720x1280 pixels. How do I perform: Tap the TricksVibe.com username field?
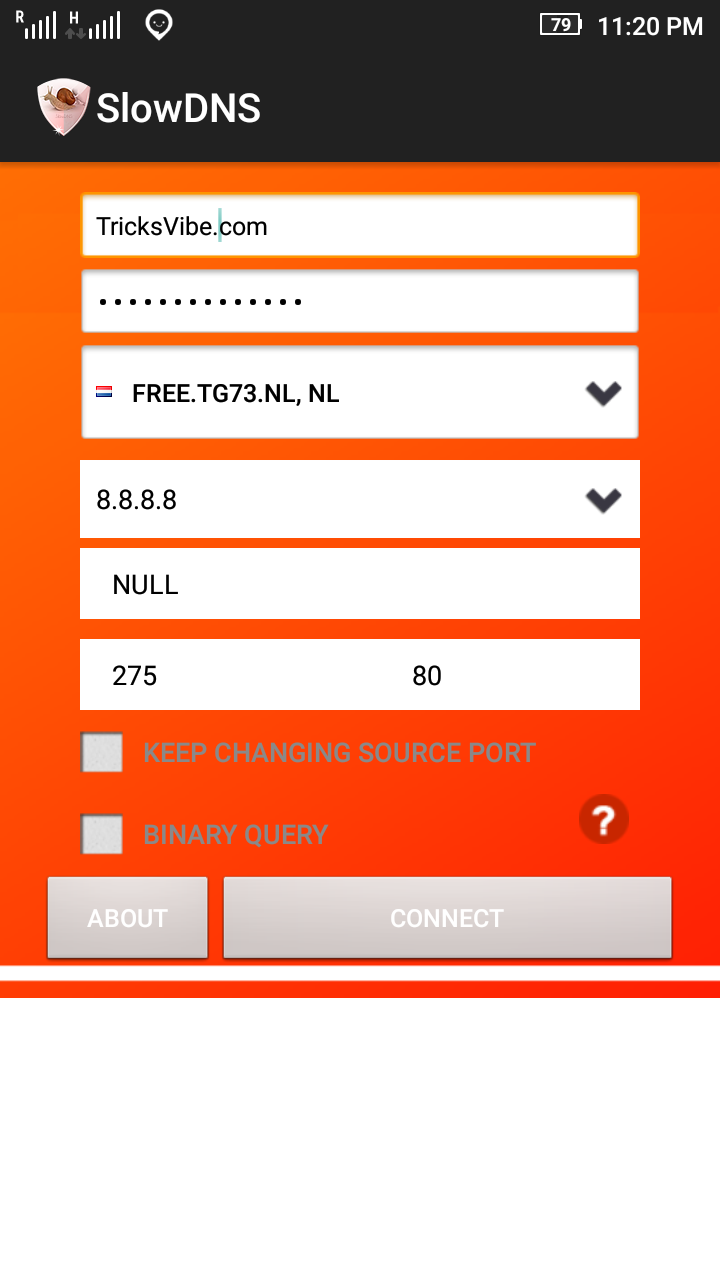(x=359, y=226)
